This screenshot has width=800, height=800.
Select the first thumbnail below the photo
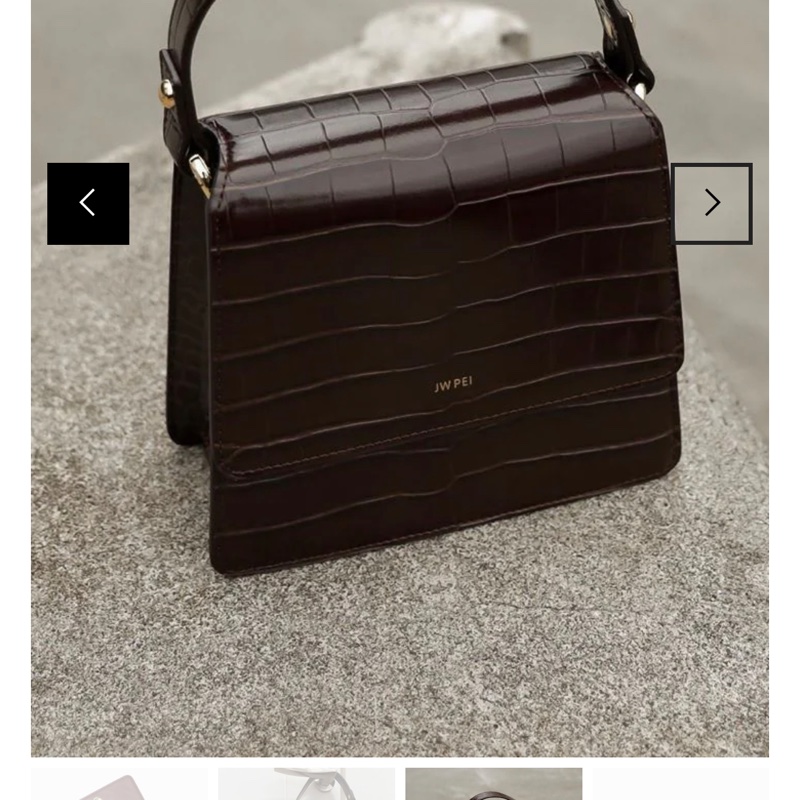(x=119, y=785)
